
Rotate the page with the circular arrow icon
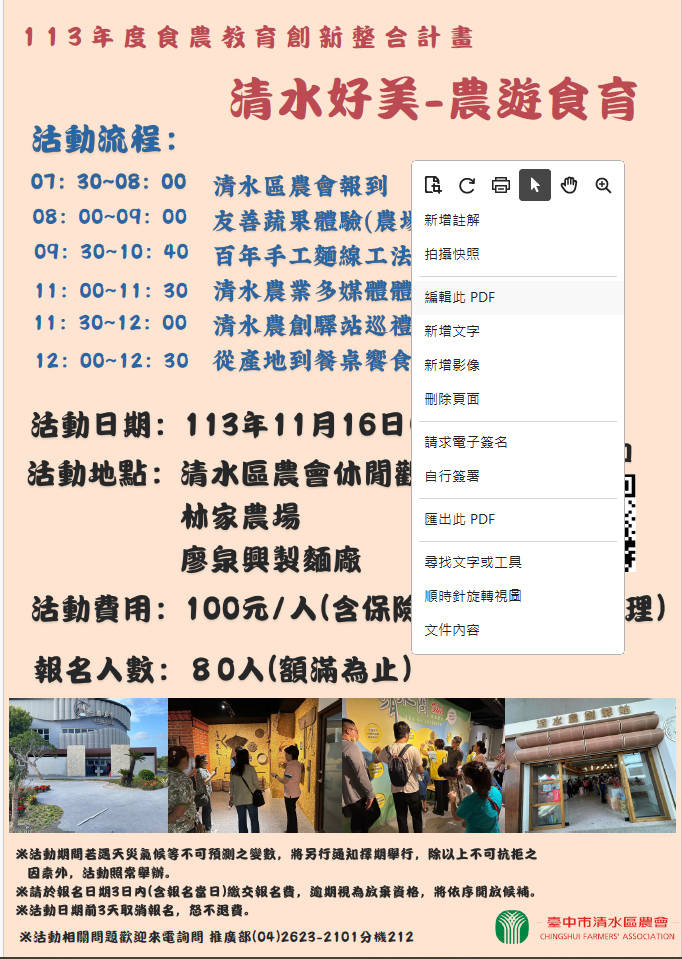467,185
